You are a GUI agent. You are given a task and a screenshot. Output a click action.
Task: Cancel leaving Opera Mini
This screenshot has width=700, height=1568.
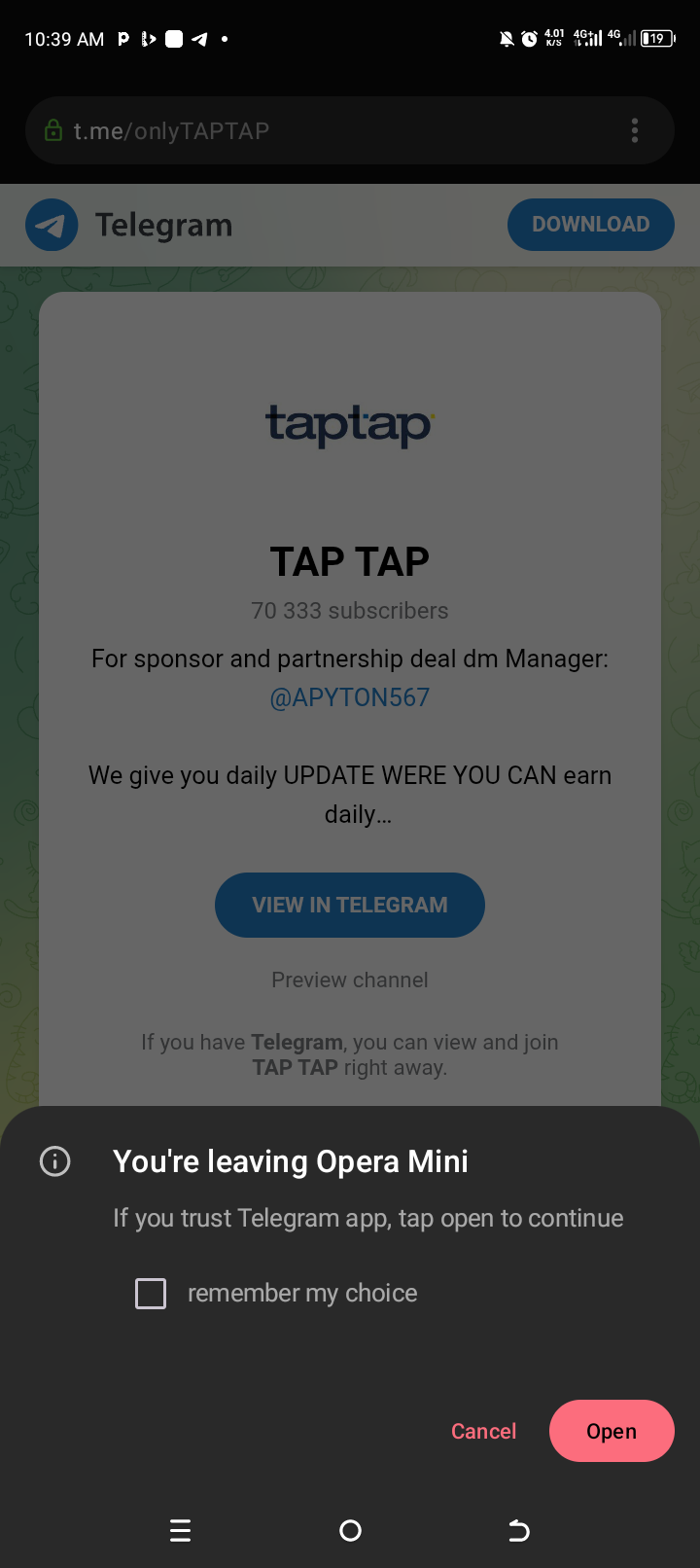[483, 1431]
